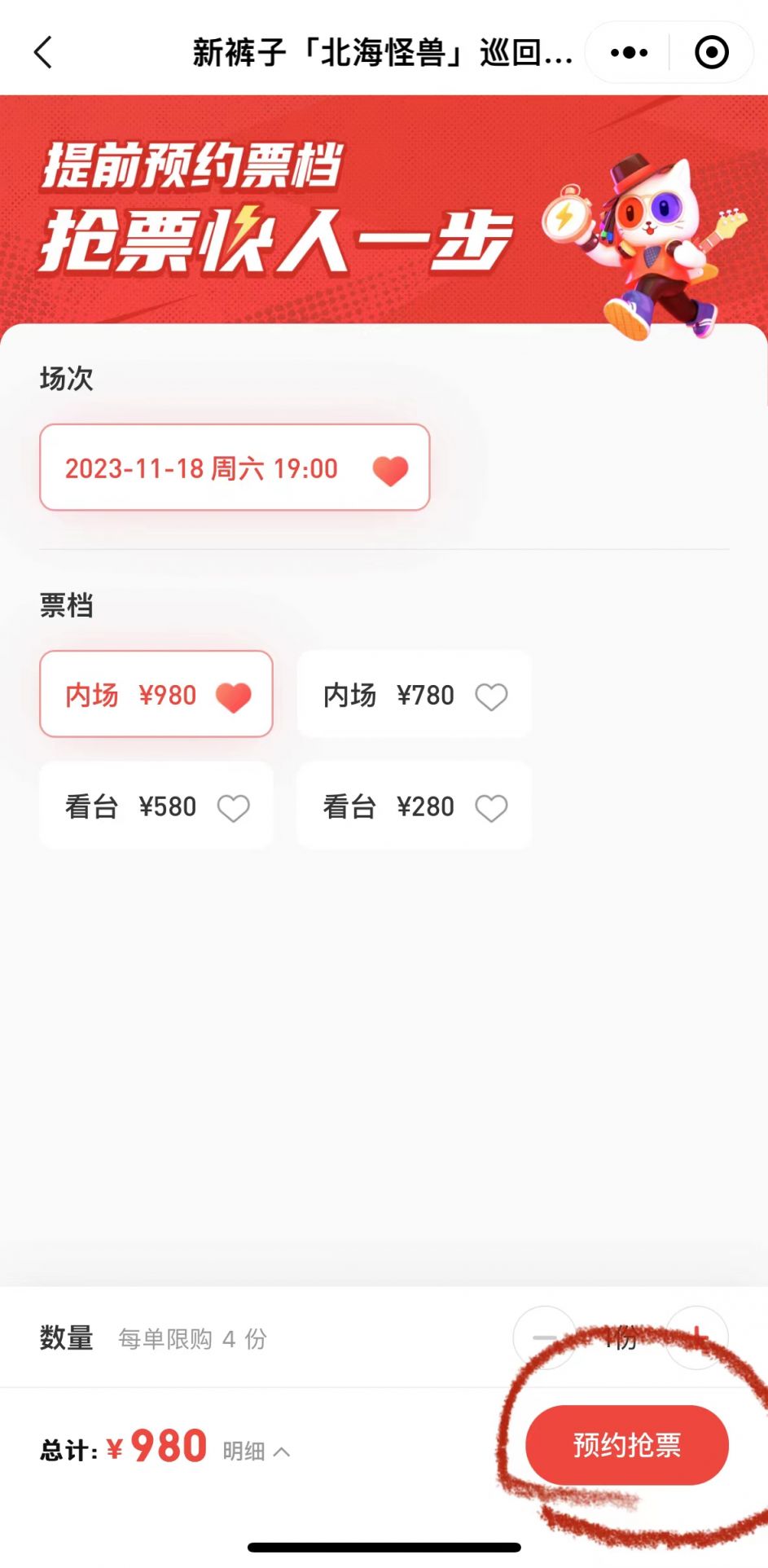Choose the 内场 ¥980 ticket tier
Image resolution: width=768 pixels, height=1568 pixels.
click(156, 694)
